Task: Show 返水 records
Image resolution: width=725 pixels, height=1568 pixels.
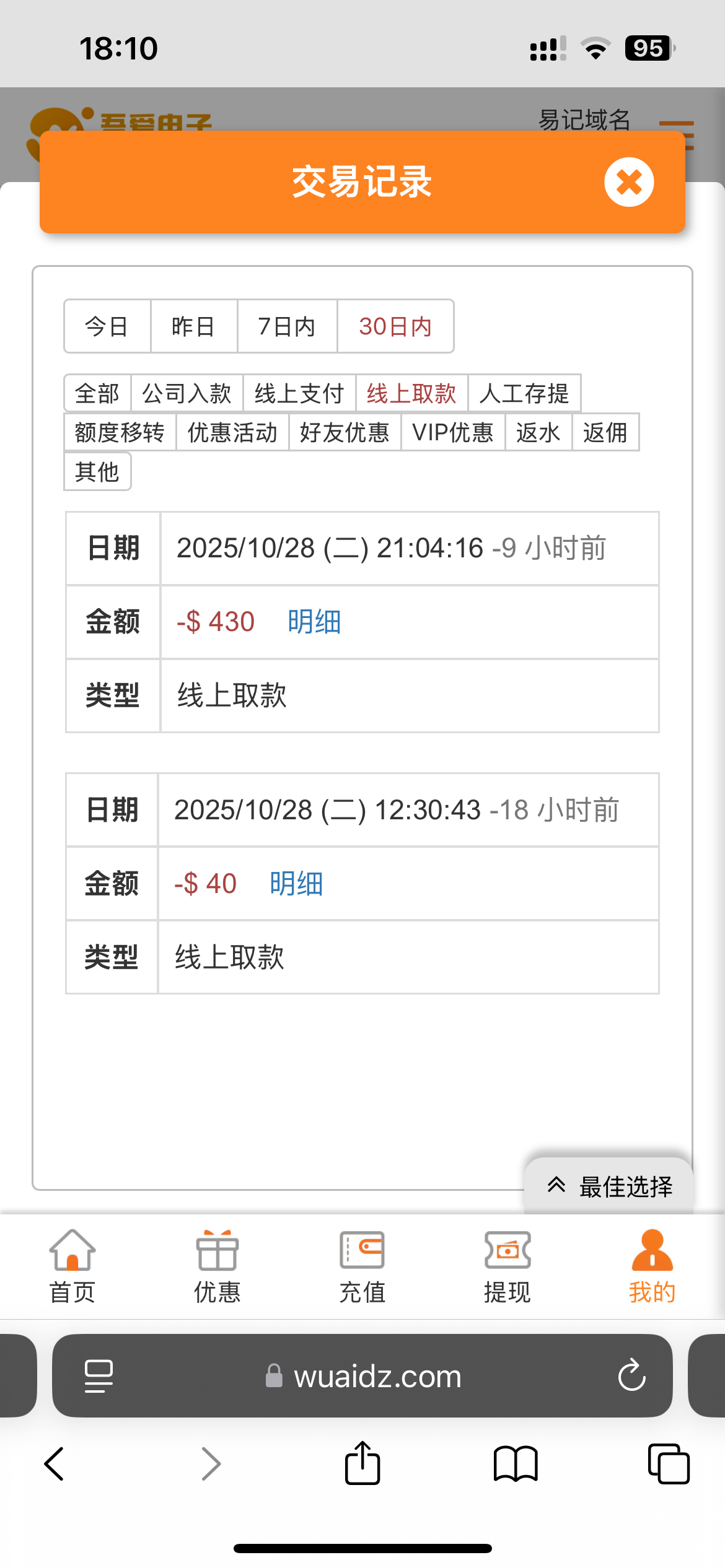Action: click(x=538, y=432)
